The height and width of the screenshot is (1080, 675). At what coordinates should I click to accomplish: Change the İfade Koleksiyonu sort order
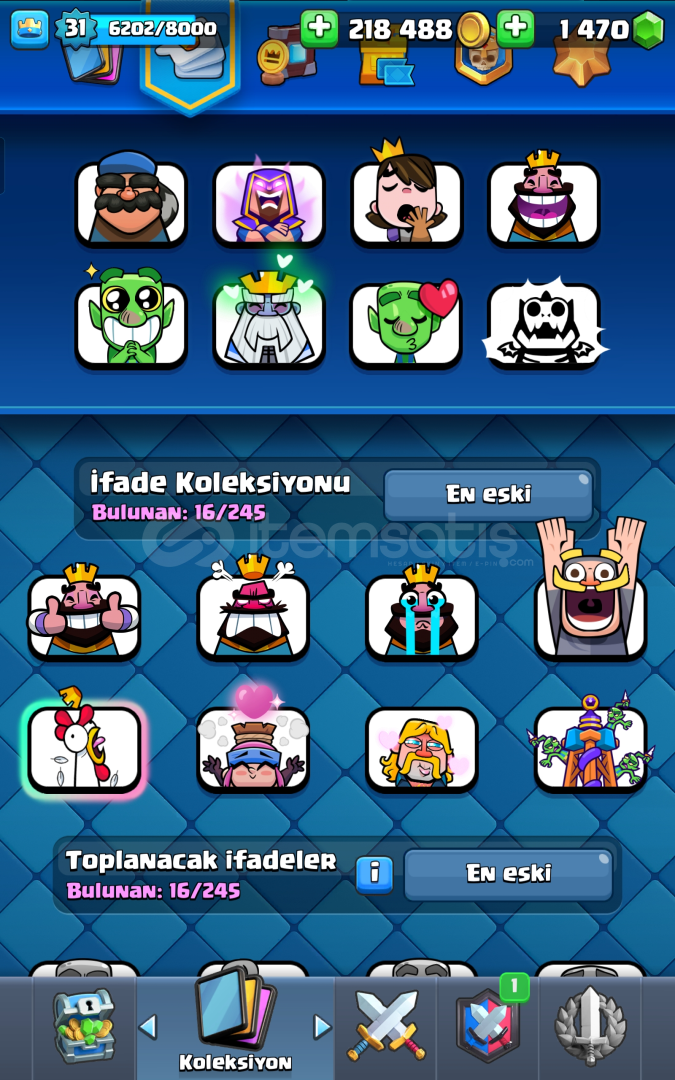[488, 494]
